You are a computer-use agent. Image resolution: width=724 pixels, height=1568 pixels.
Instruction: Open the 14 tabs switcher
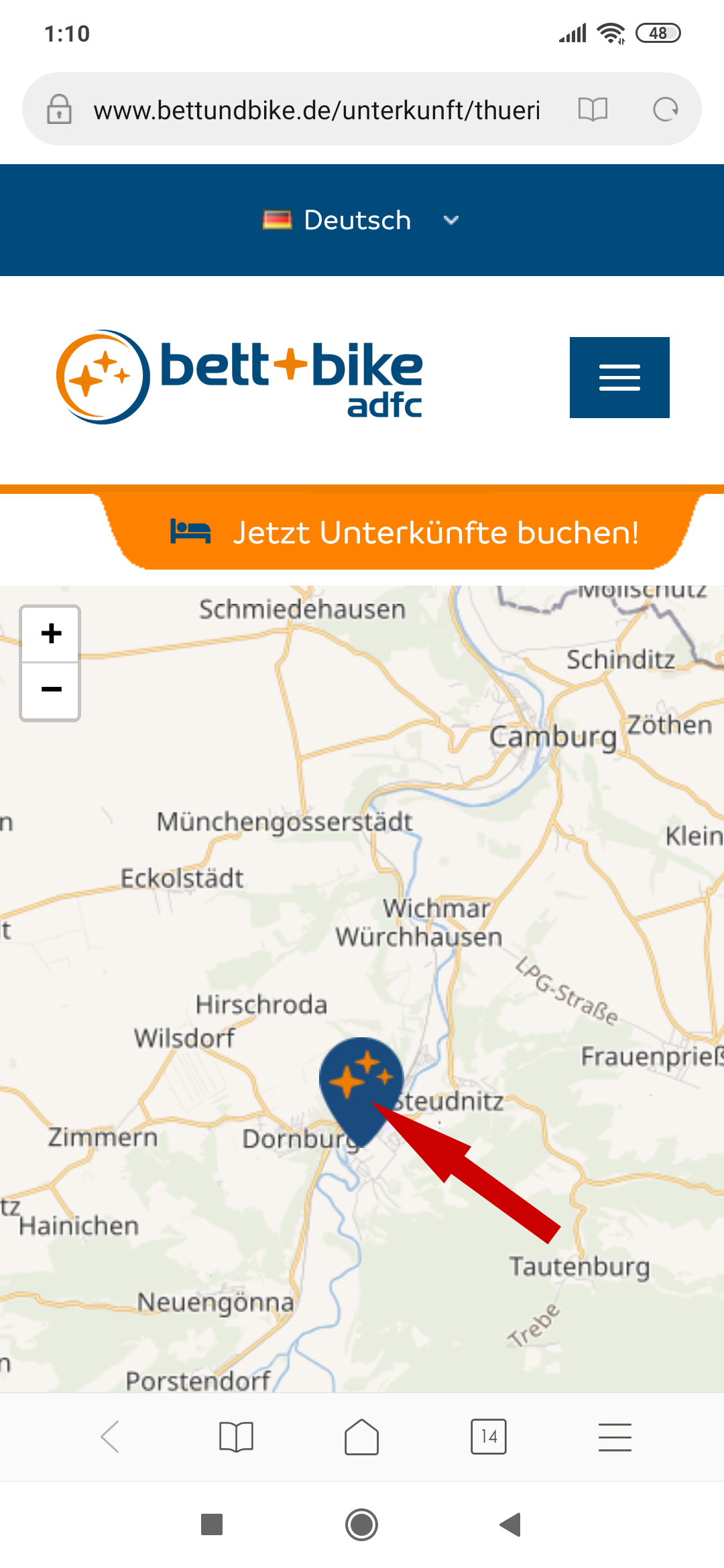tap(489, 1437)
